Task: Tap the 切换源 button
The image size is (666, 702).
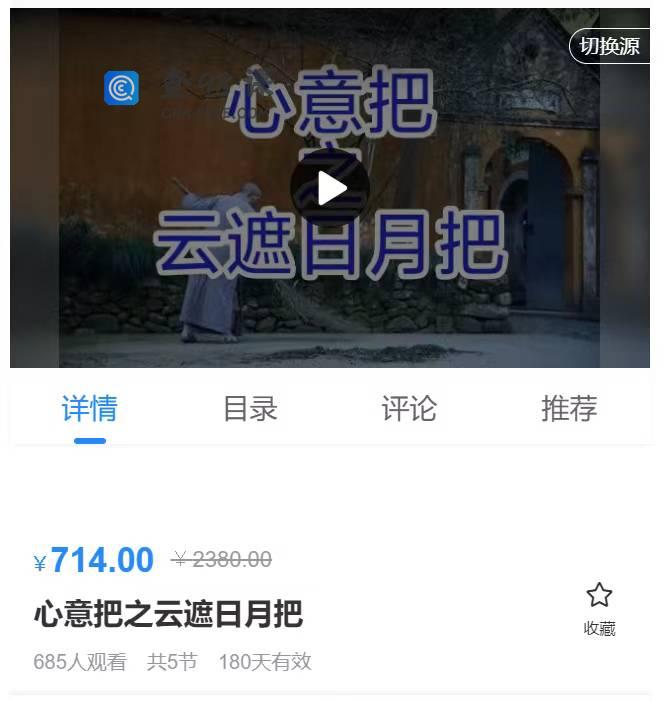Action: 610,46
